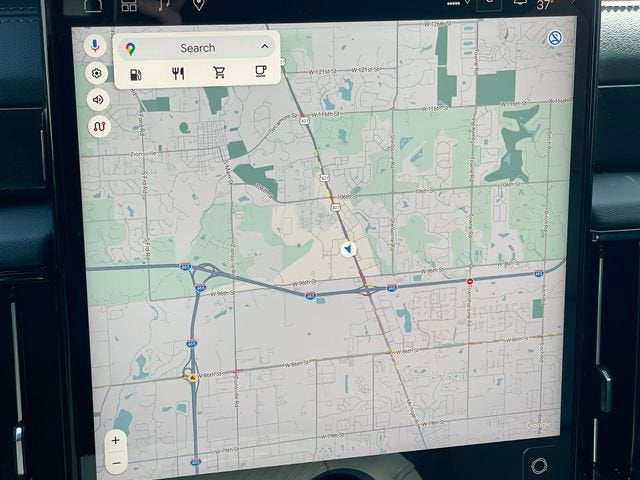Find nearby coffee shops

click(x=260, y=72)
